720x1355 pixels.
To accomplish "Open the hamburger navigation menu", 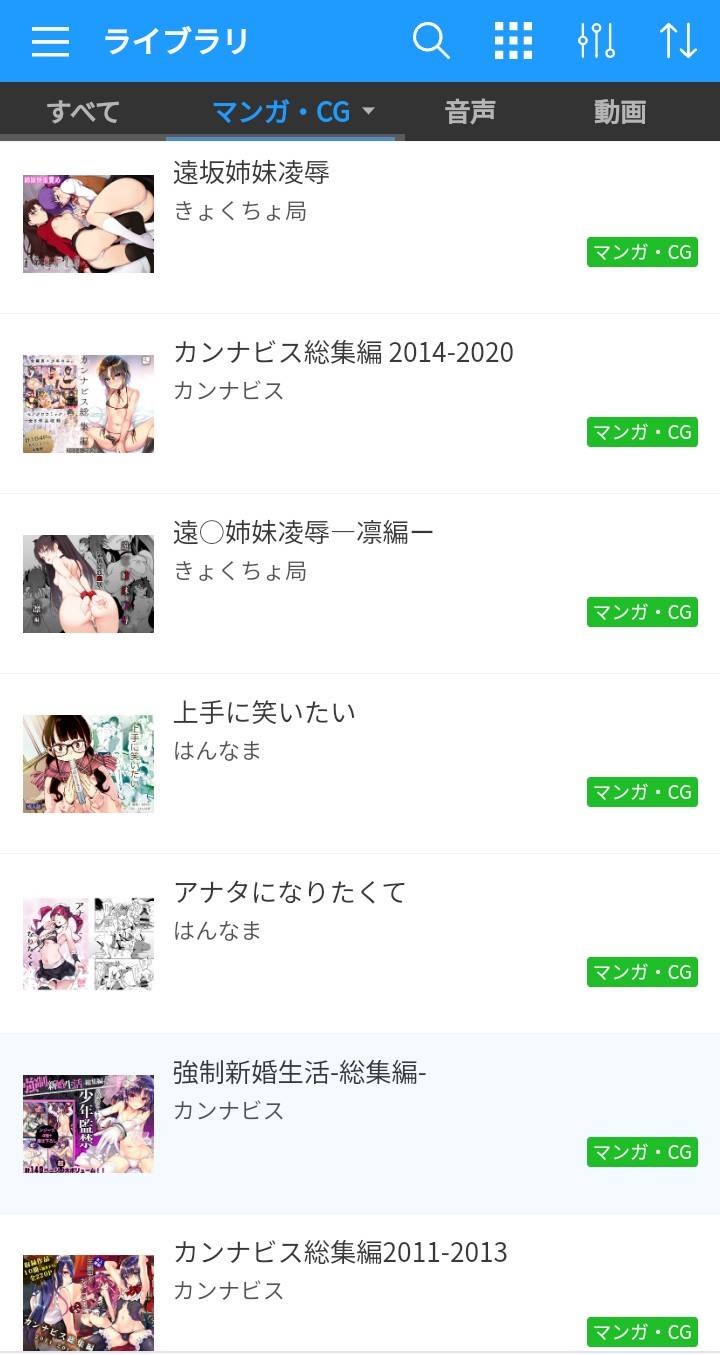I will point(50,41).
